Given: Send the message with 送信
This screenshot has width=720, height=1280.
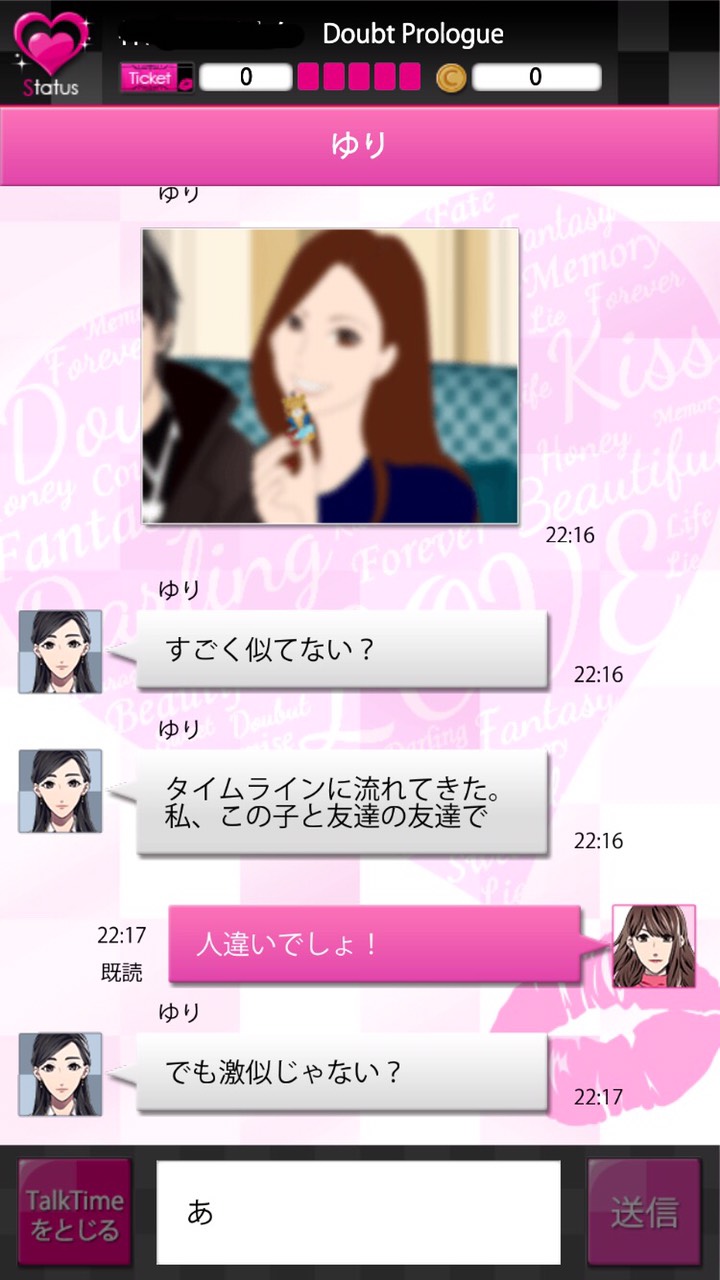Looking at the screenshot, I should click(643, 1212).
